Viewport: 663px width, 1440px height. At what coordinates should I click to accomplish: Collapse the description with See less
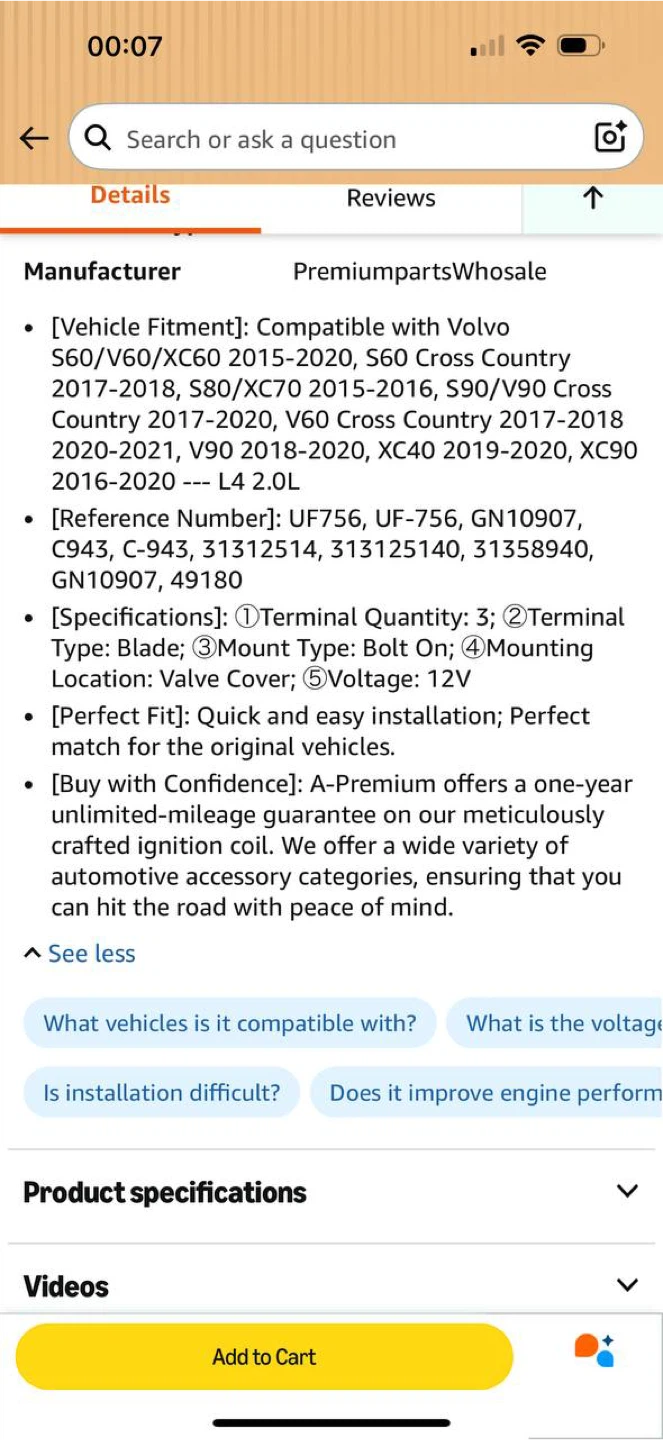tap(79, 954)
